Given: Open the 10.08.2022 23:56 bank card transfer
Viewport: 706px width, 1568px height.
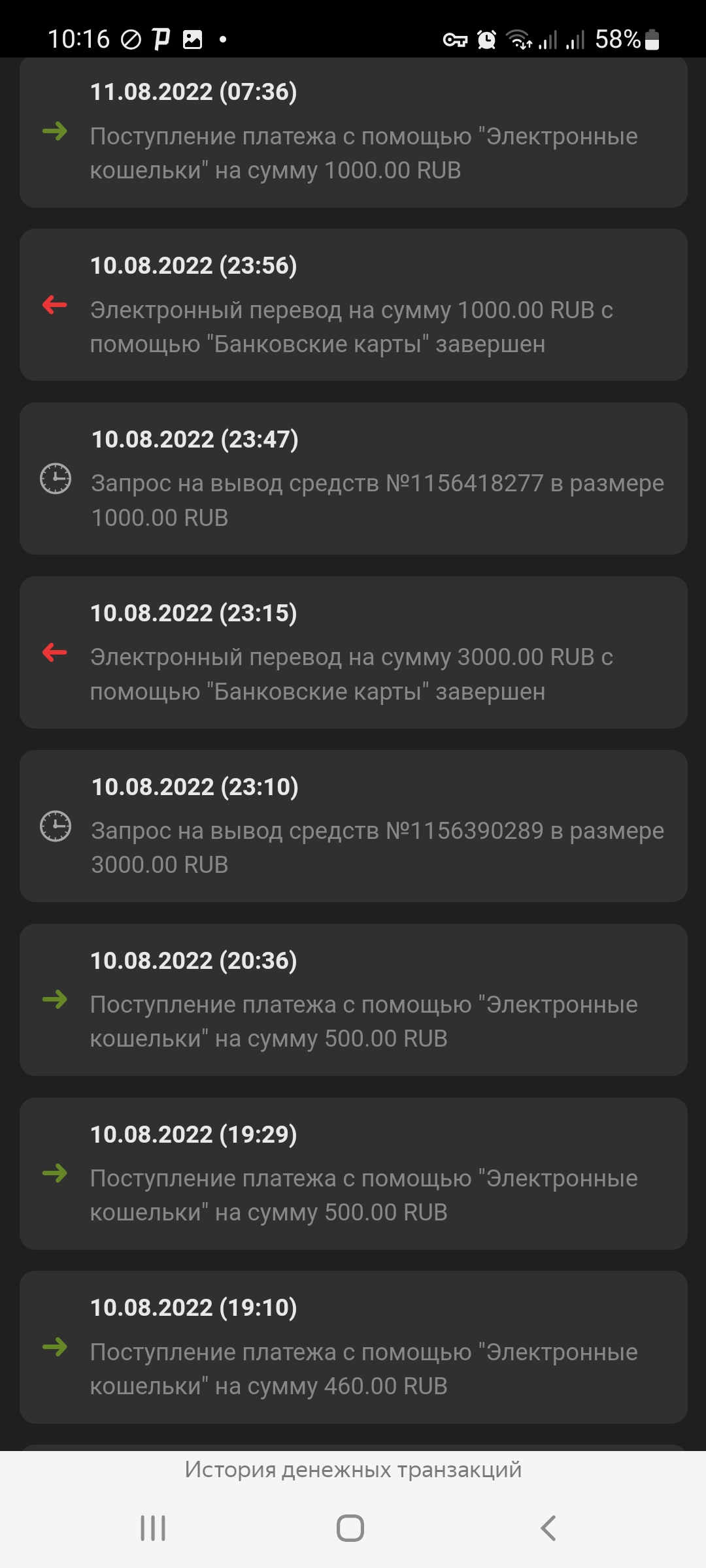Looking at the screenshot, I should 353,305.
